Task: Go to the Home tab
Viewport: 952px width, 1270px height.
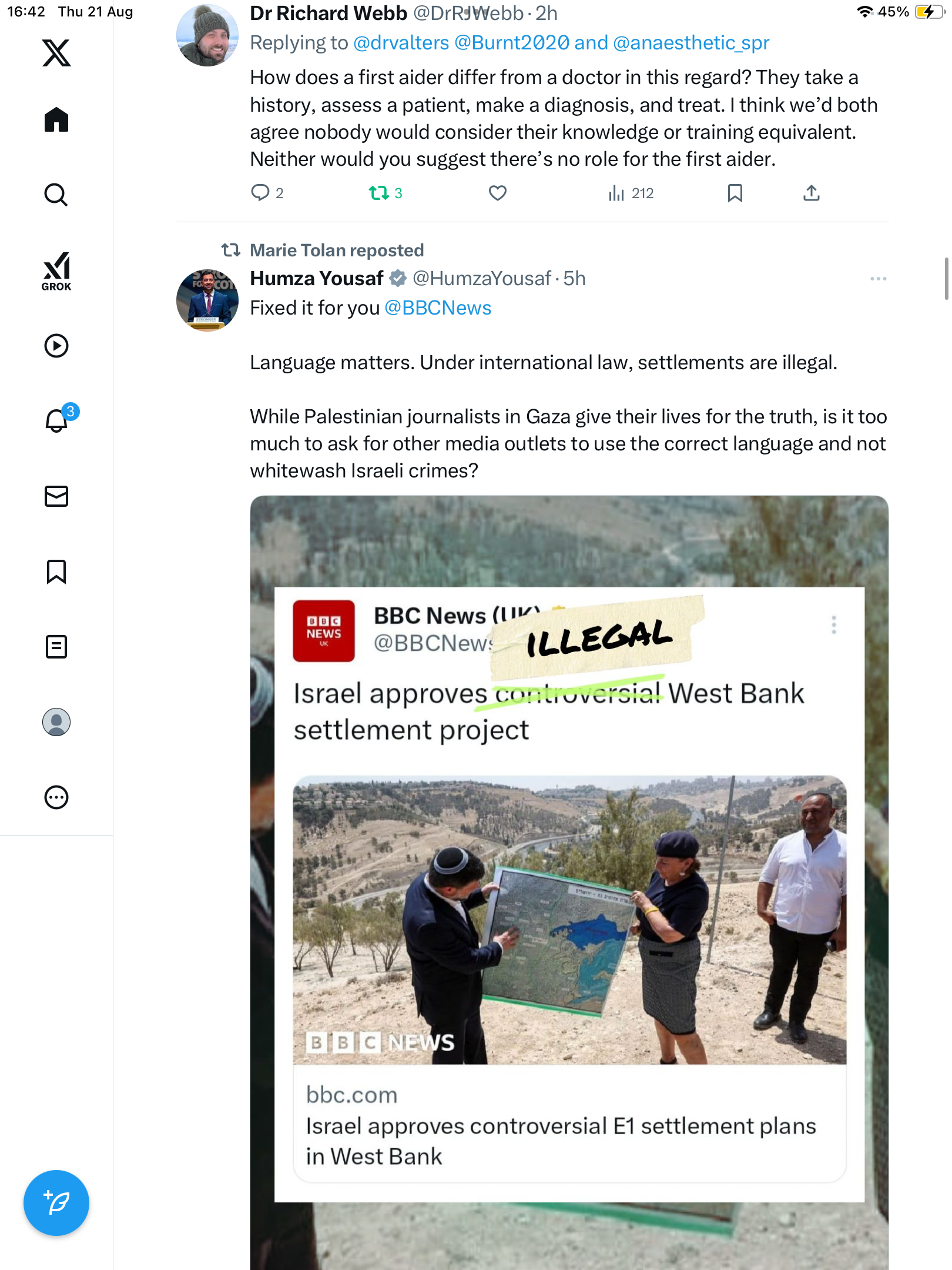Action: click(x=56, y=120)
